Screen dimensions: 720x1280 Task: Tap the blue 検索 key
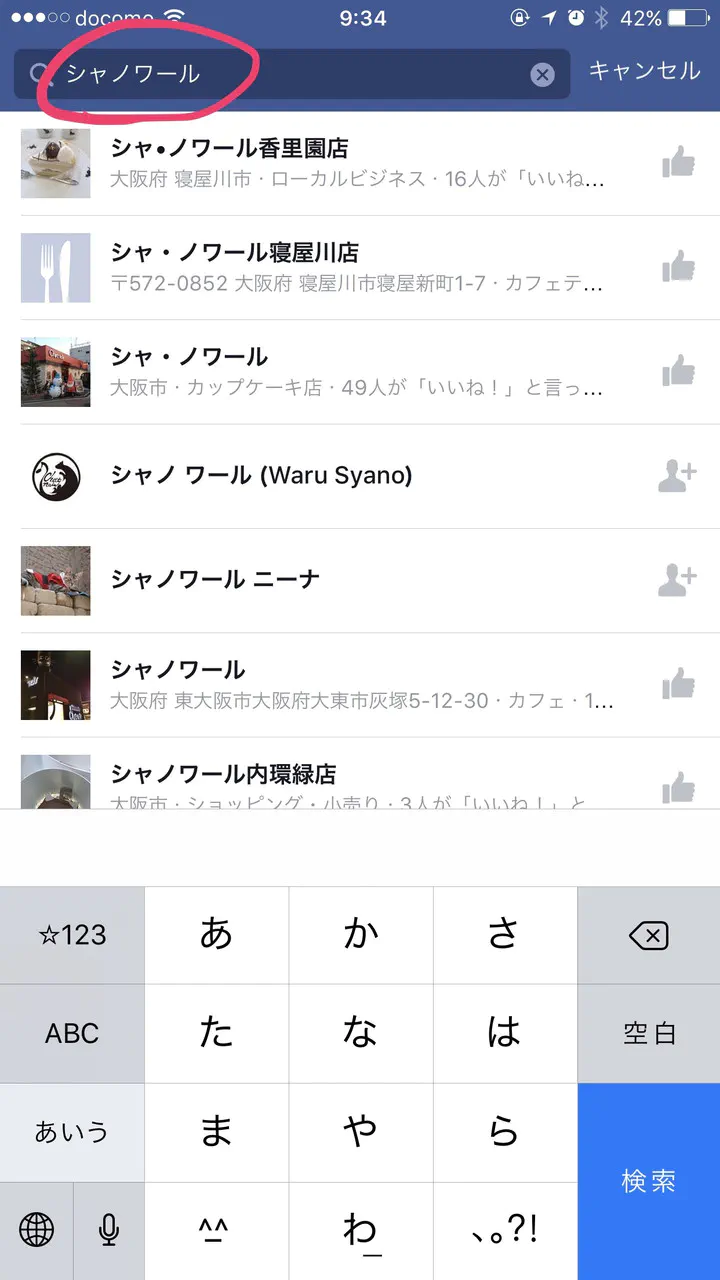click(649, 1181)
